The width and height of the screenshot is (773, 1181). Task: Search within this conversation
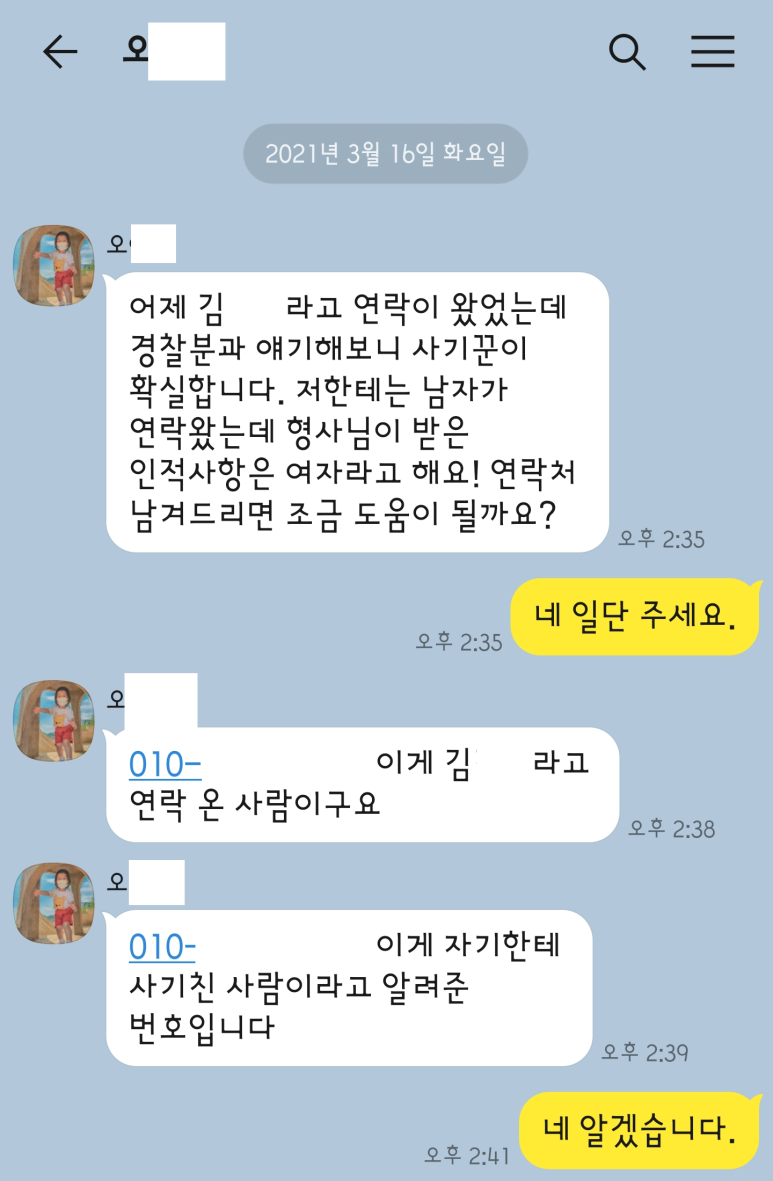point(627,52)
